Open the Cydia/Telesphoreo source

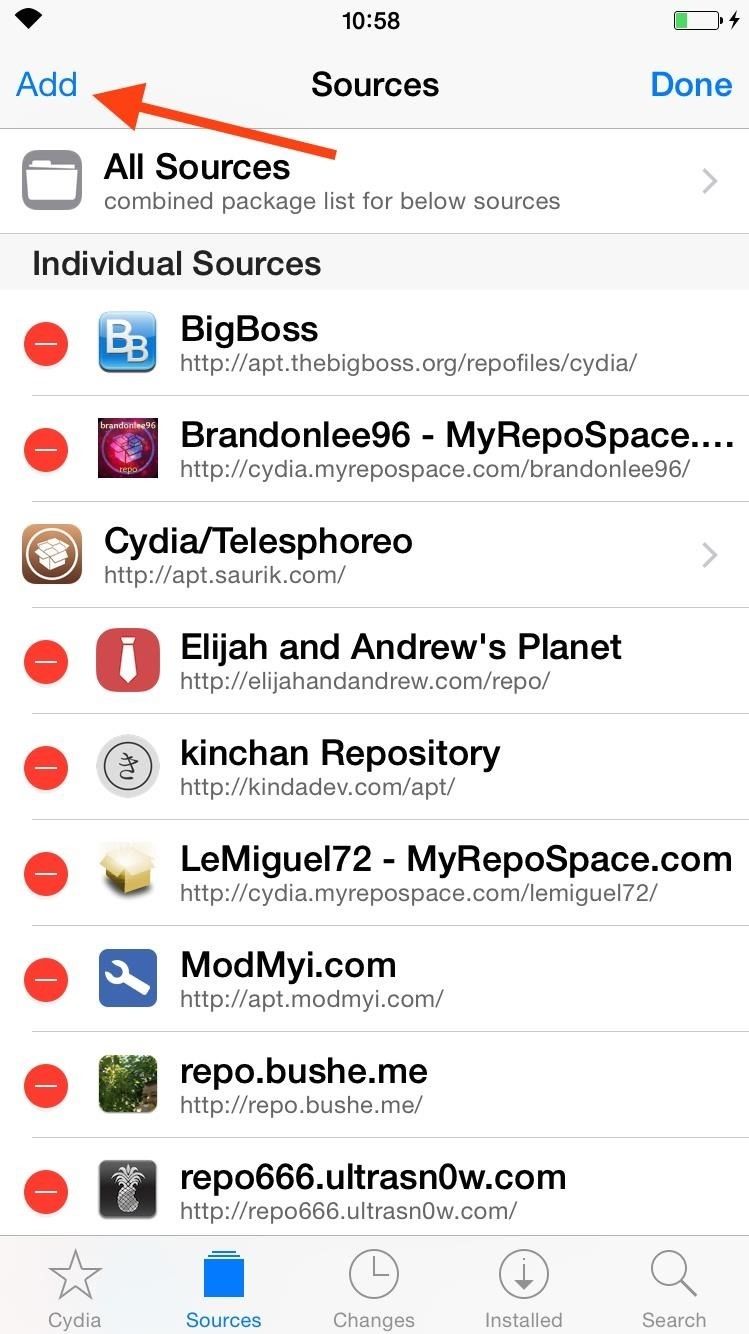pos(374,555)
